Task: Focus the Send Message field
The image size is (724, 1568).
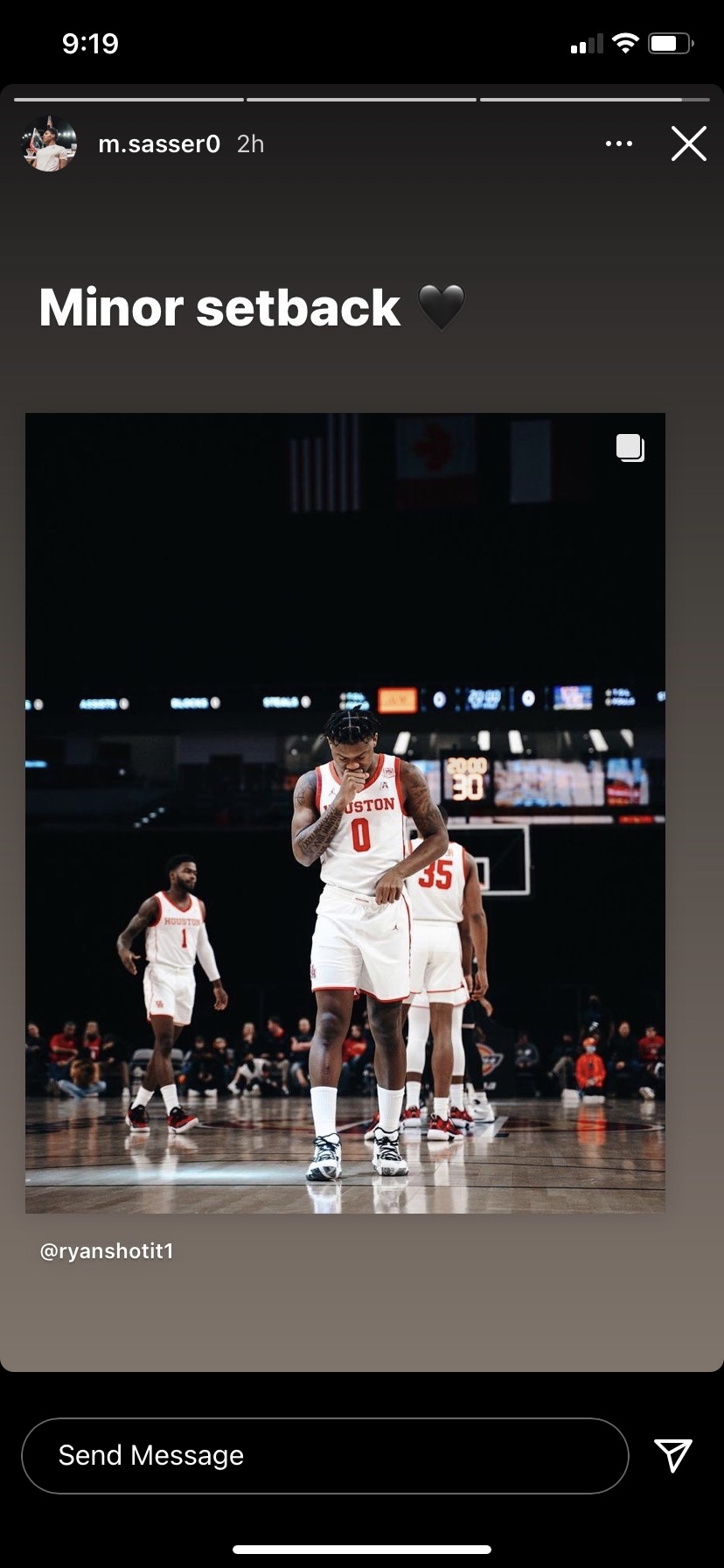Action: click(x=325, y=1455)
